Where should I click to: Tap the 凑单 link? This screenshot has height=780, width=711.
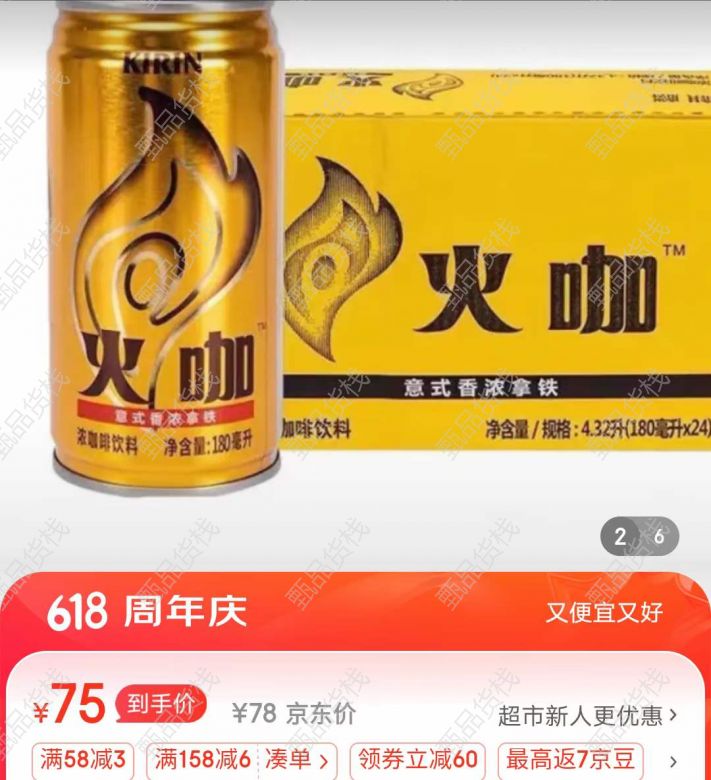(x=297, y=762)
